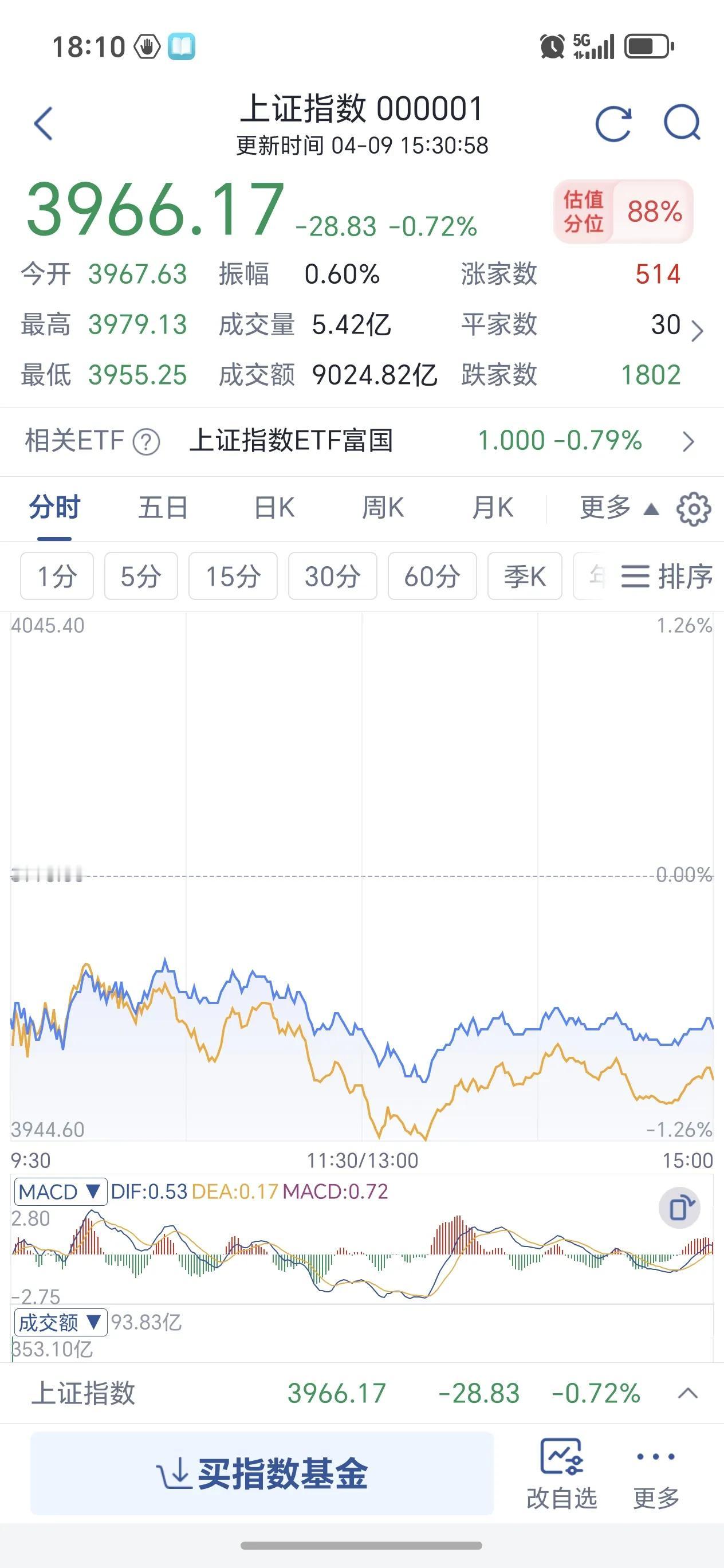The width and height of the screenshot is (724, 1568).
Task: Collapse the bottom 上证指数 panel
Action: click(686, 1395)
